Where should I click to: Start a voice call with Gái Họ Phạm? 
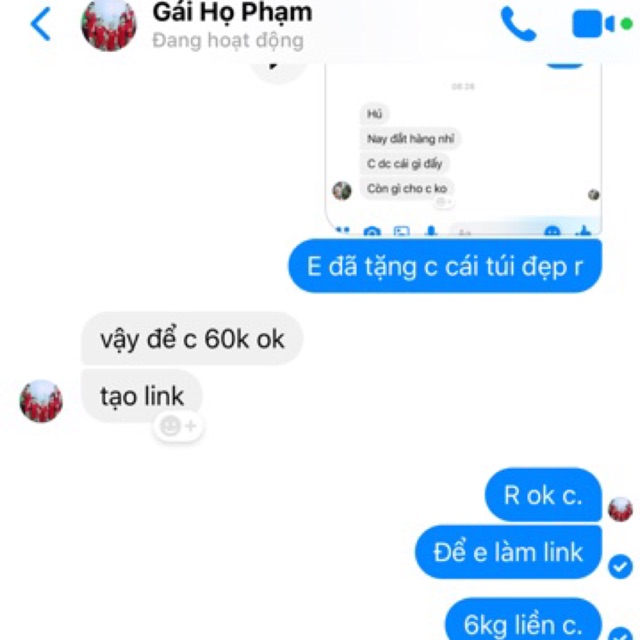[518, 25]
